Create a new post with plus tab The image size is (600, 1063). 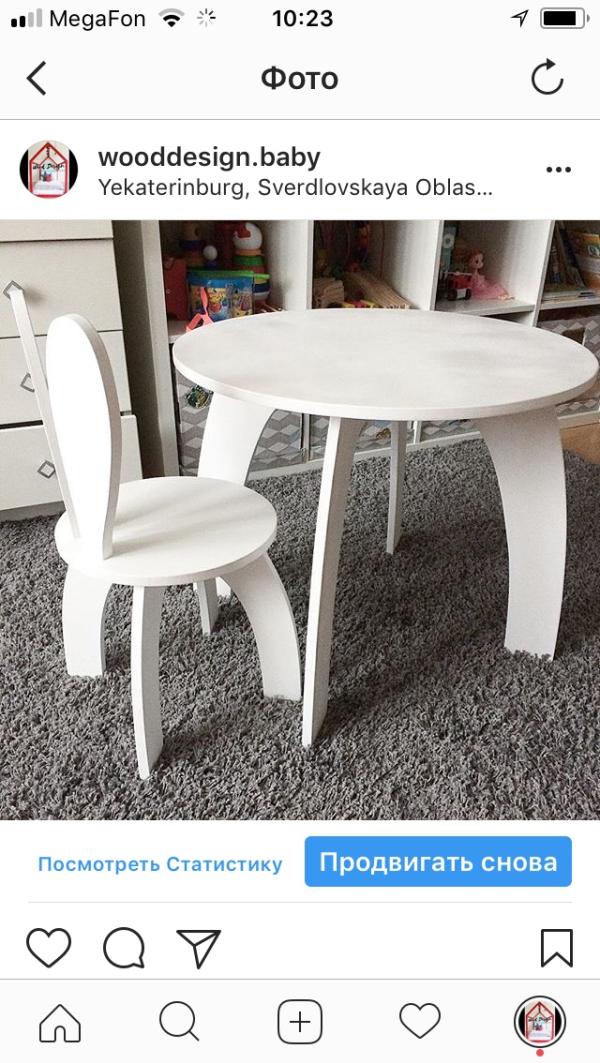(x=300, y=1022)
